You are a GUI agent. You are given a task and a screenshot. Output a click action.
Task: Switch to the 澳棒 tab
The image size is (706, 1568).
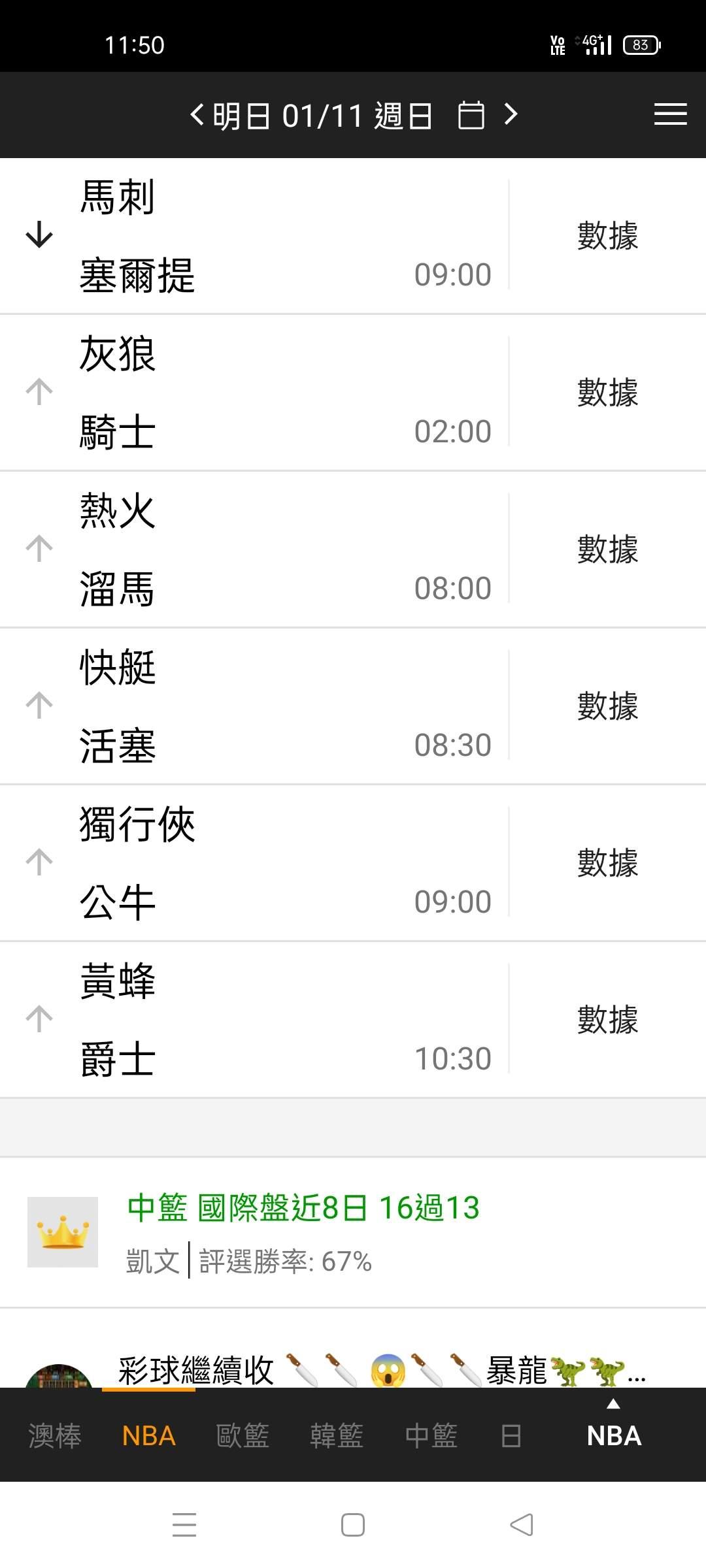pos(55,1436)
